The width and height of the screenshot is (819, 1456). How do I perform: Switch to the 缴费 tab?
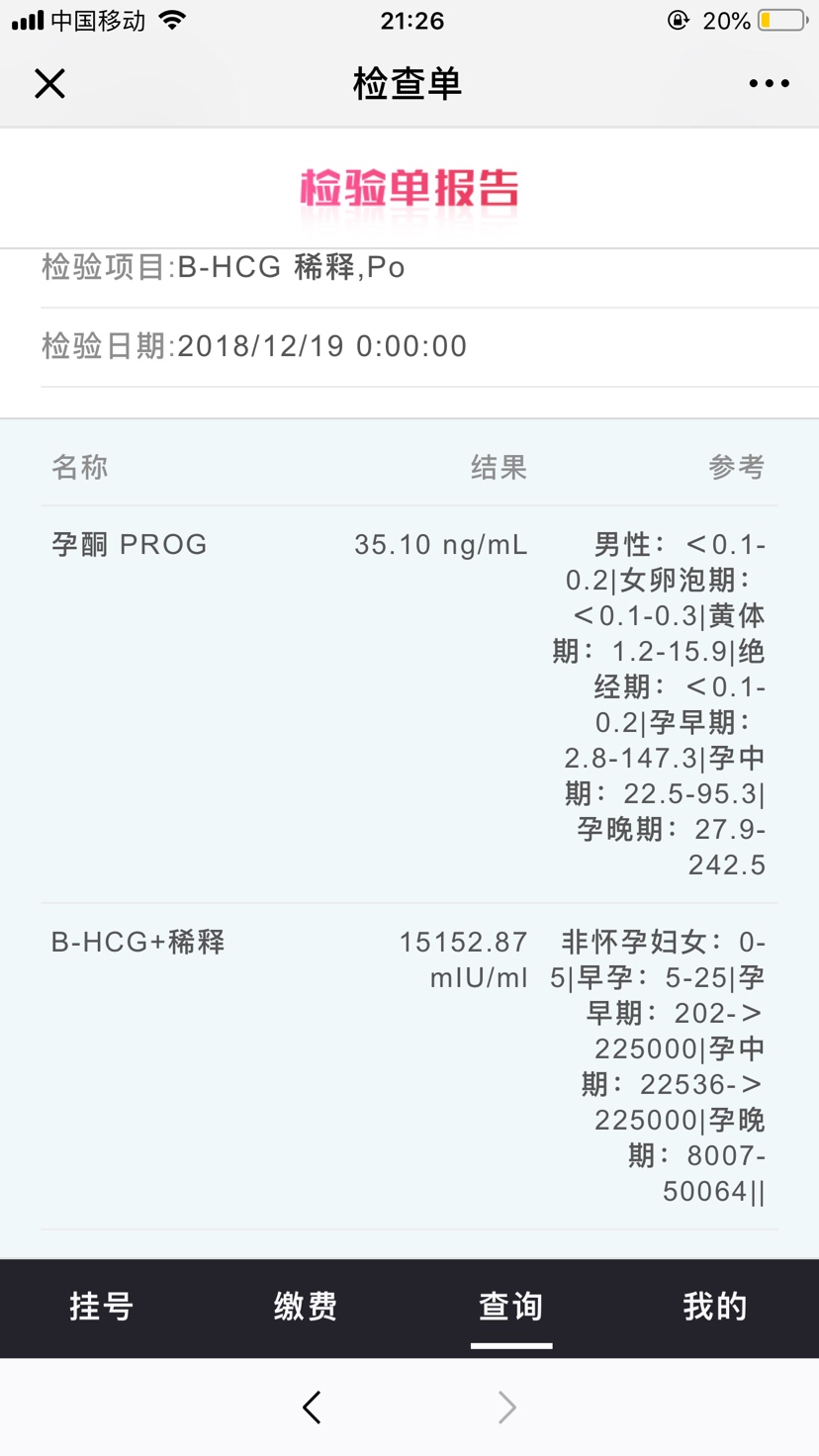(307, 1307)
